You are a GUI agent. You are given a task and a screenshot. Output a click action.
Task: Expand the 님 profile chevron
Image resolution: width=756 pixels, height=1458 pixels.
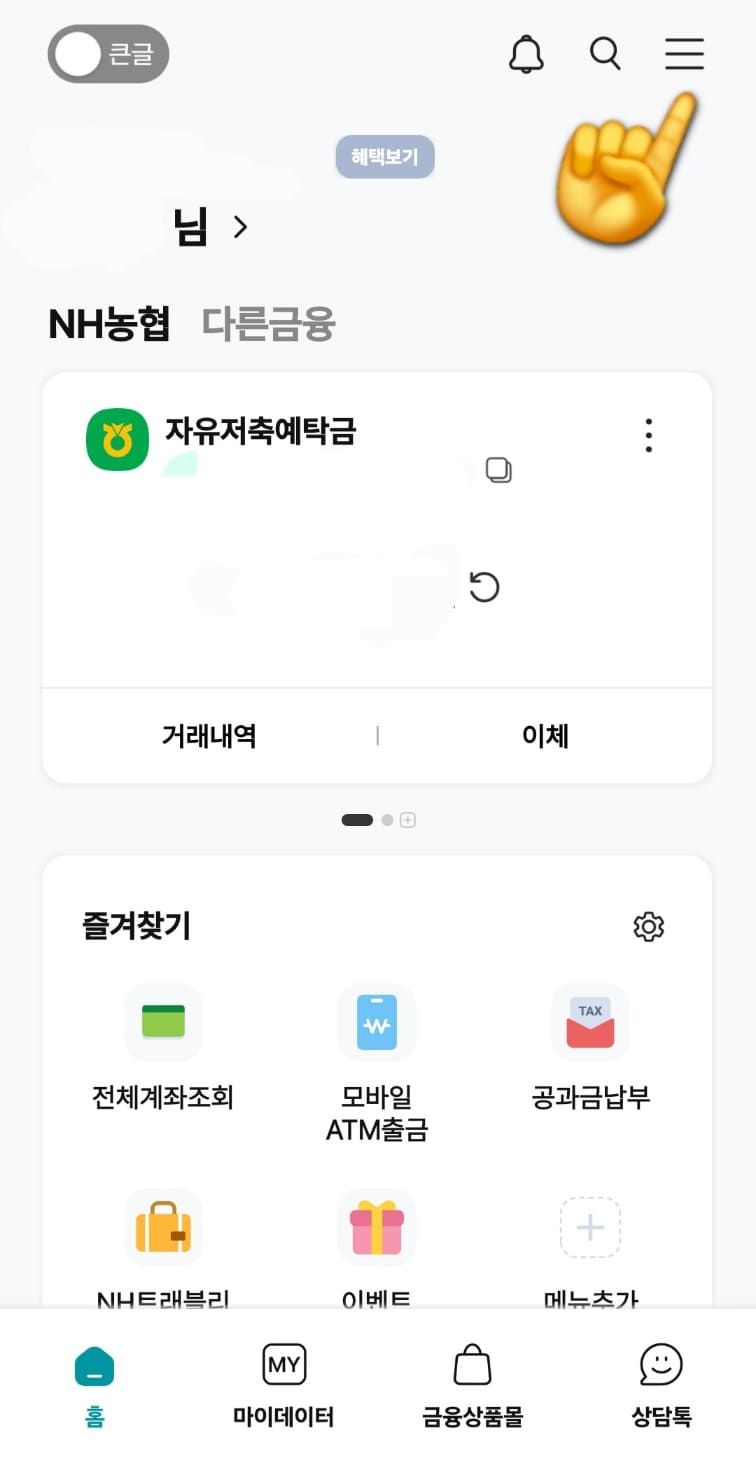tap(240, 228)
